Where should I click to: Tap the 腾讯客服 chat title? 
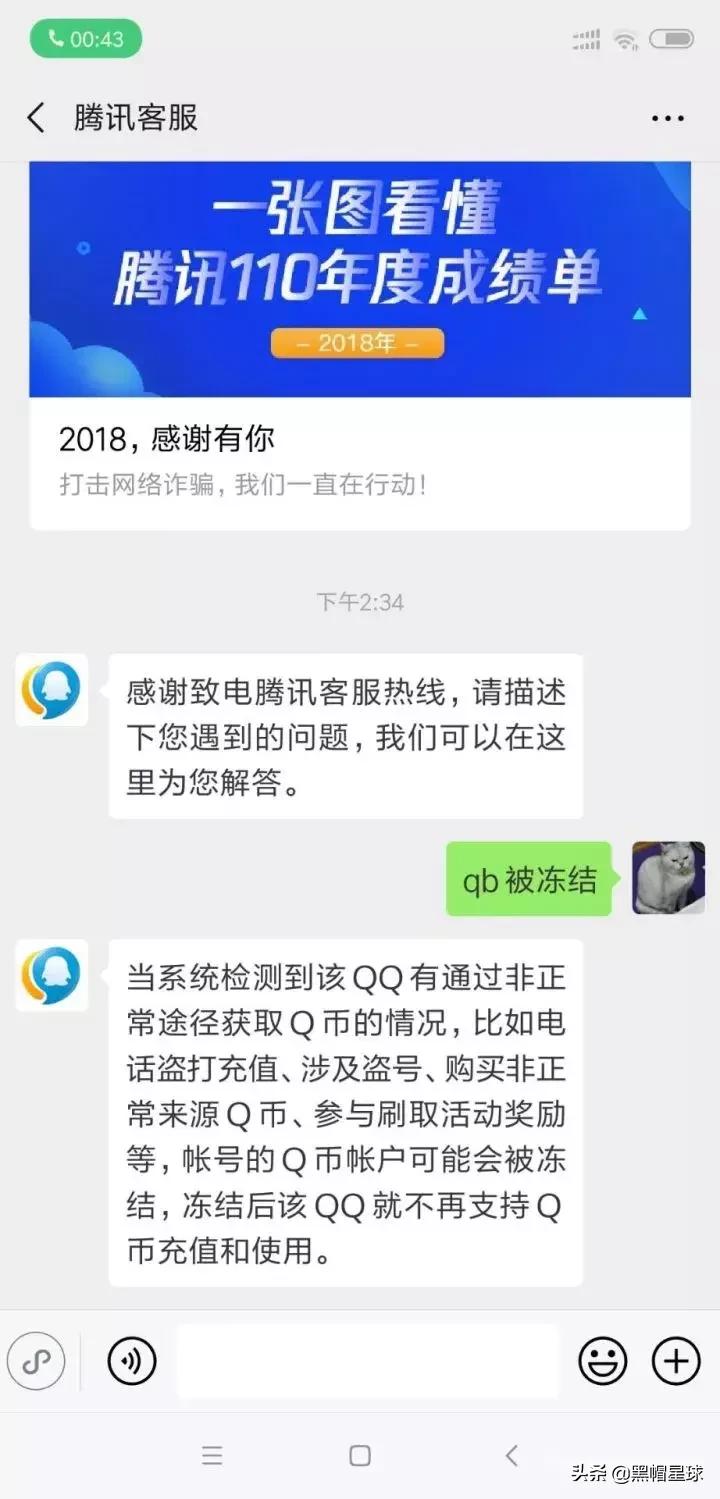[x=135, y=117]
